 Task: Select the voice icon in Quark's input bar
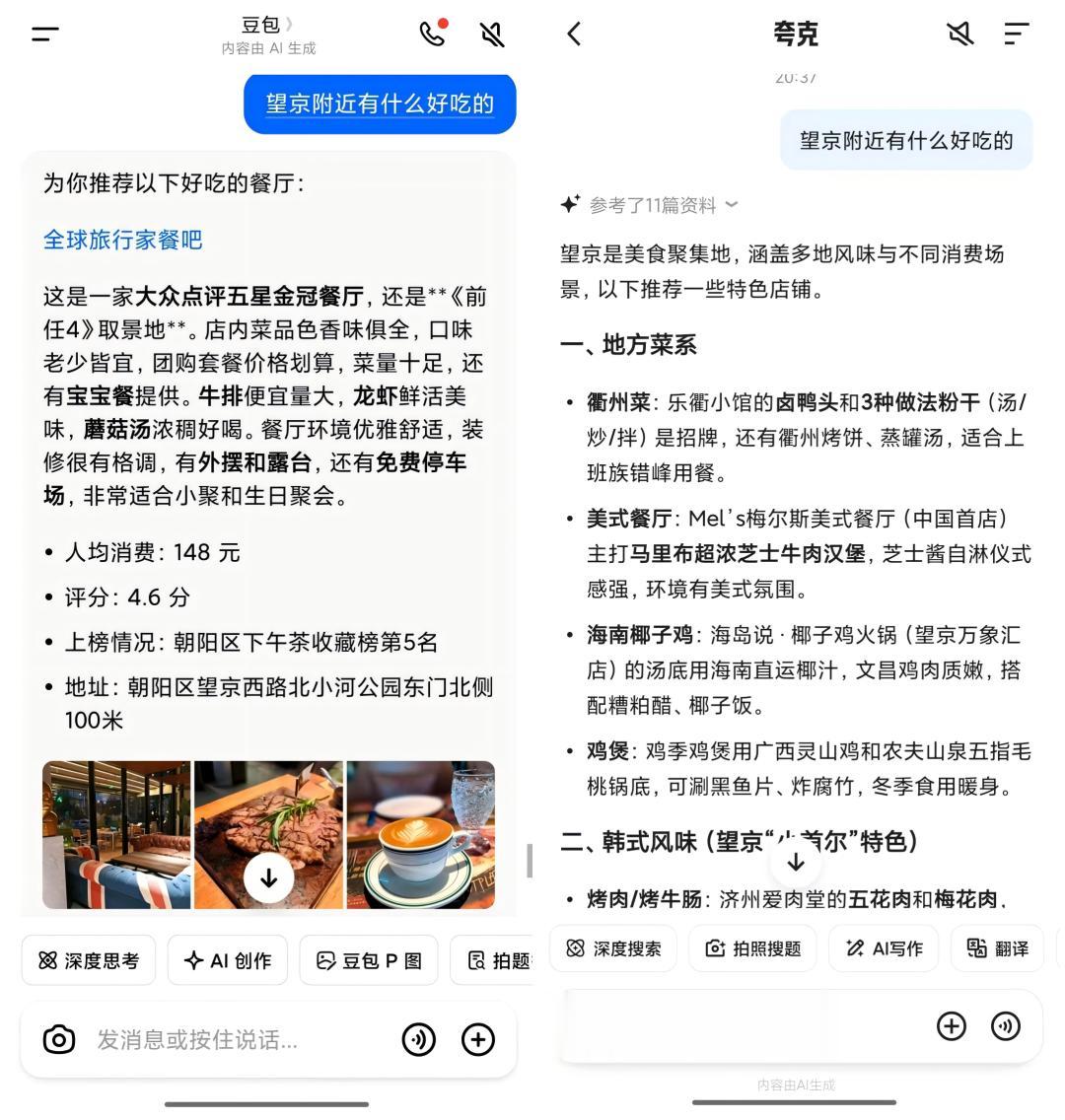(x=1005, y=1026)
